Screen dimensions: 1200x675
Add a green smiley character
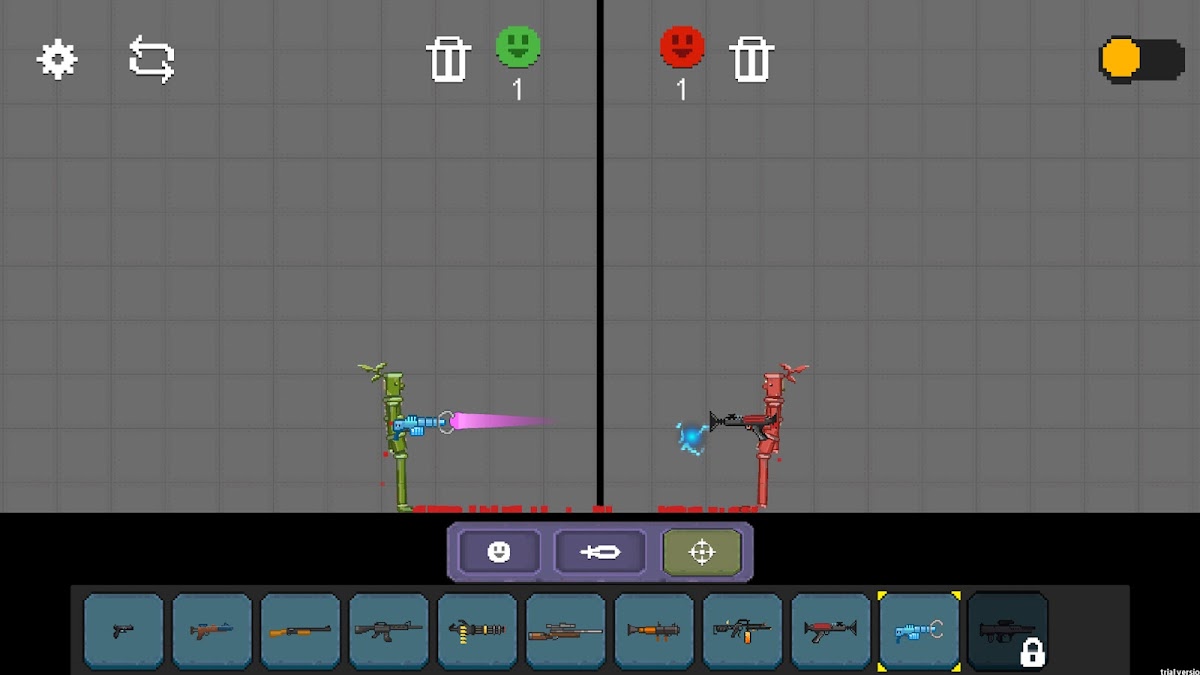pyautogui.click(x=518, y=47)
